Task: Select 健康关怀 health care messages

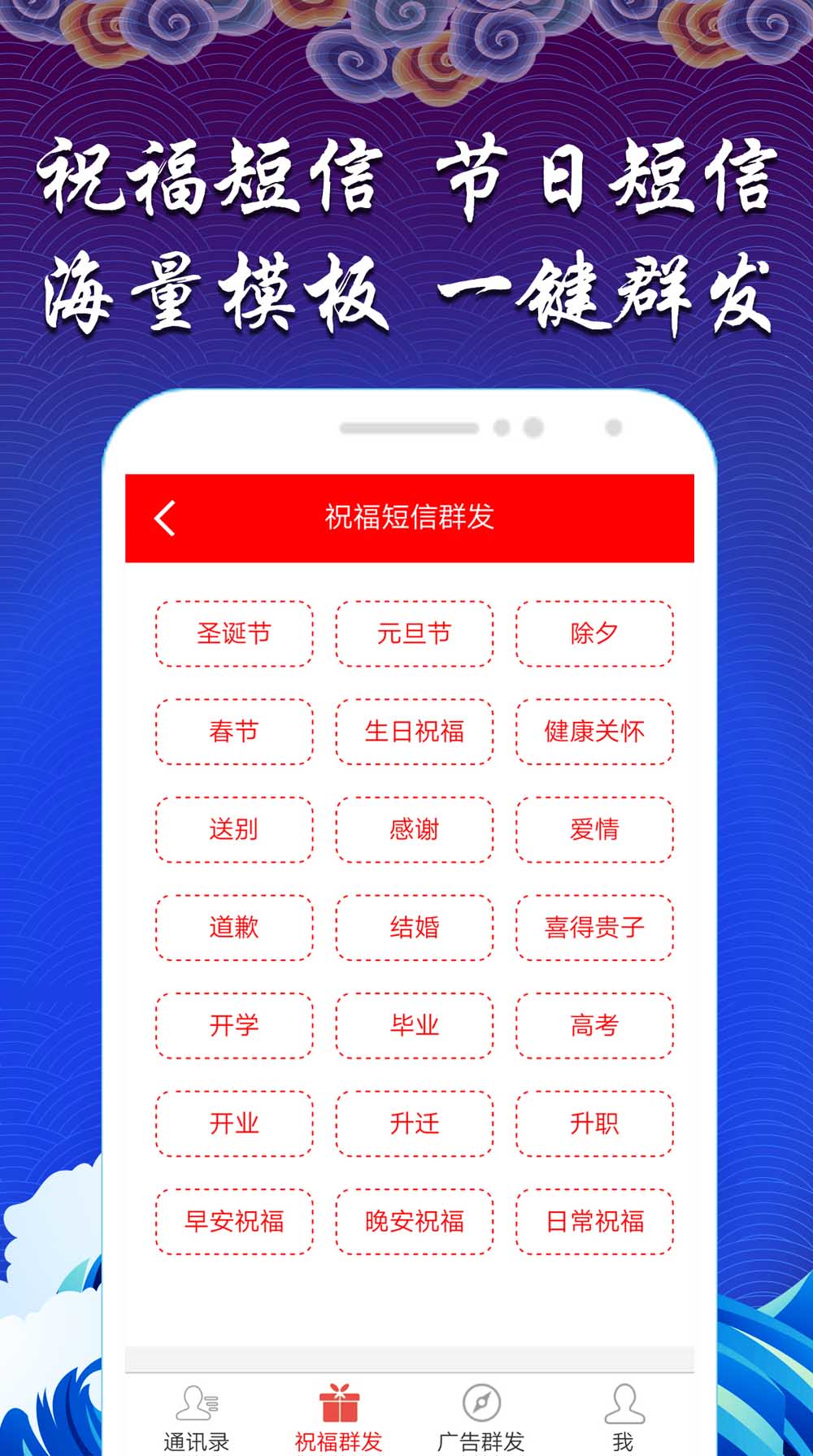Action: pyautogui.click(x=593, y=732)
